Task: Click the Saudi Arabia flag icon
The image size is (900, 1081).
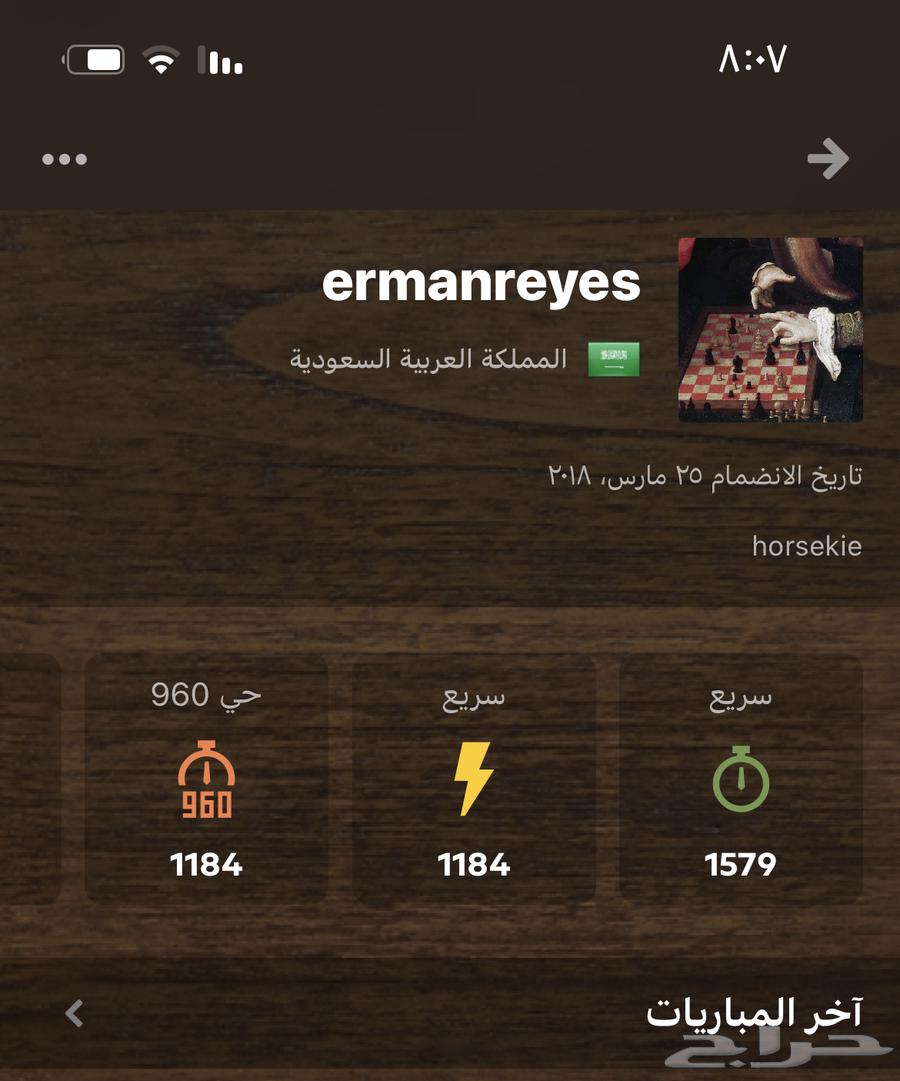Action: (613, 357)
